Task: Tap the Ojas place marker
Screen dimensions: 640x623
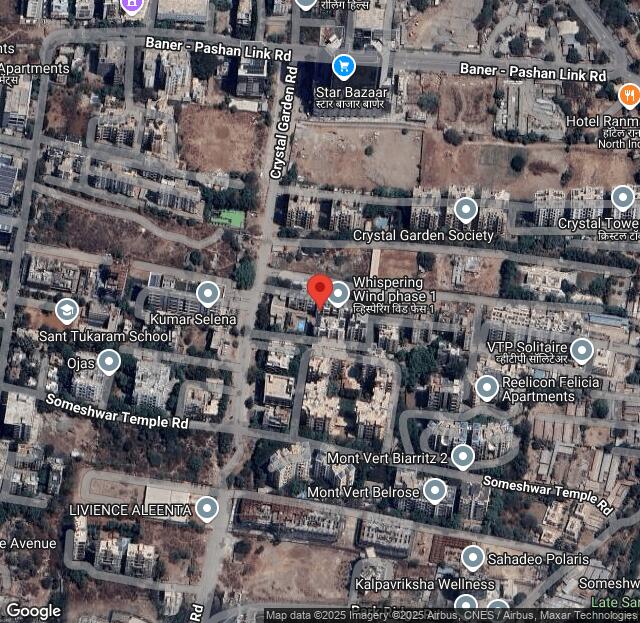Action: [109, 361]
